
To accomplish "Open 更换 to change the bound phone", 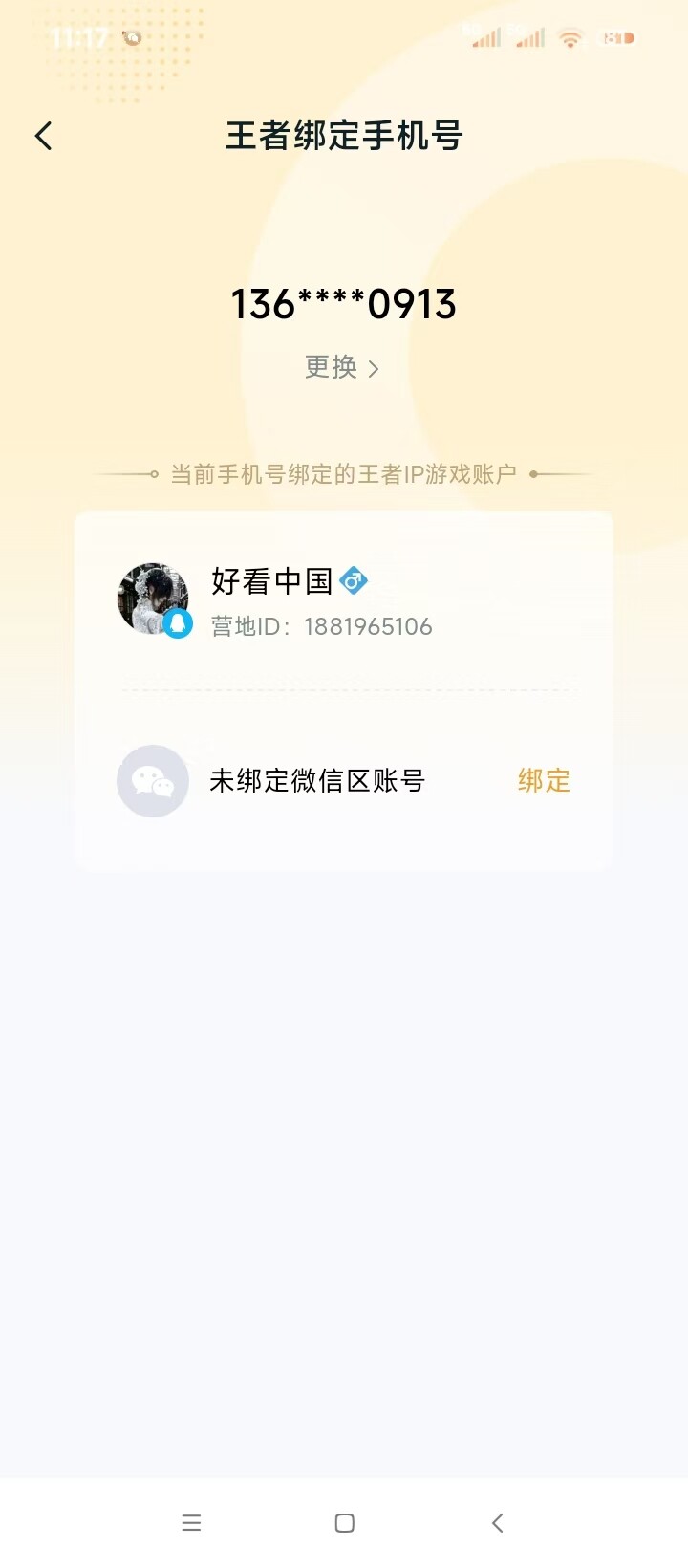I will point(332,367).
